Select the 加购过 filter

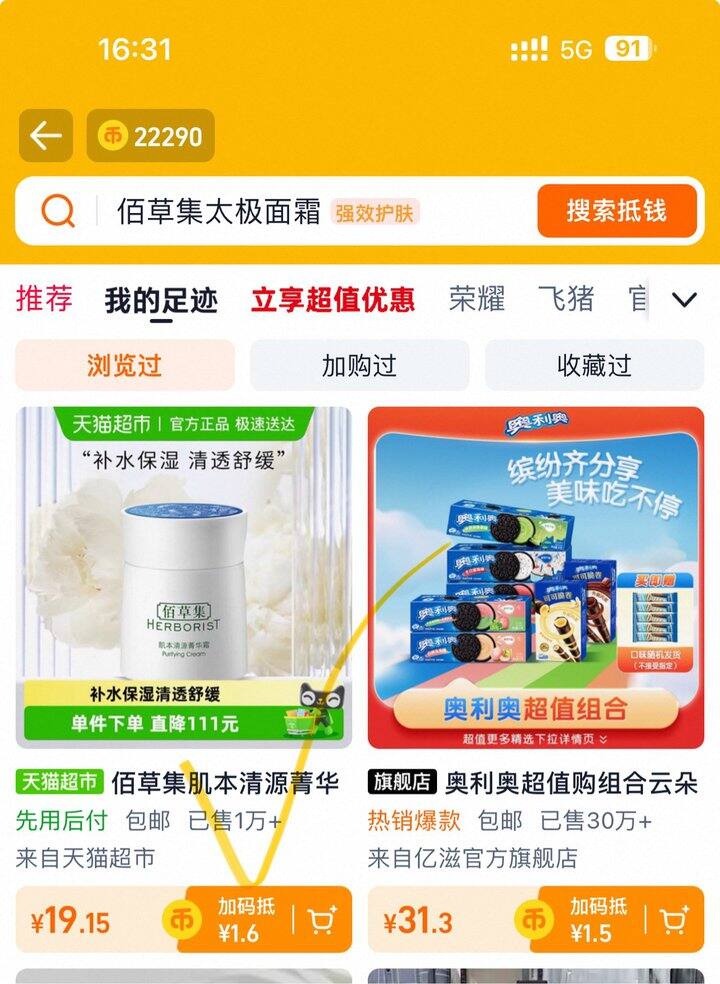(x=359, y=365)
